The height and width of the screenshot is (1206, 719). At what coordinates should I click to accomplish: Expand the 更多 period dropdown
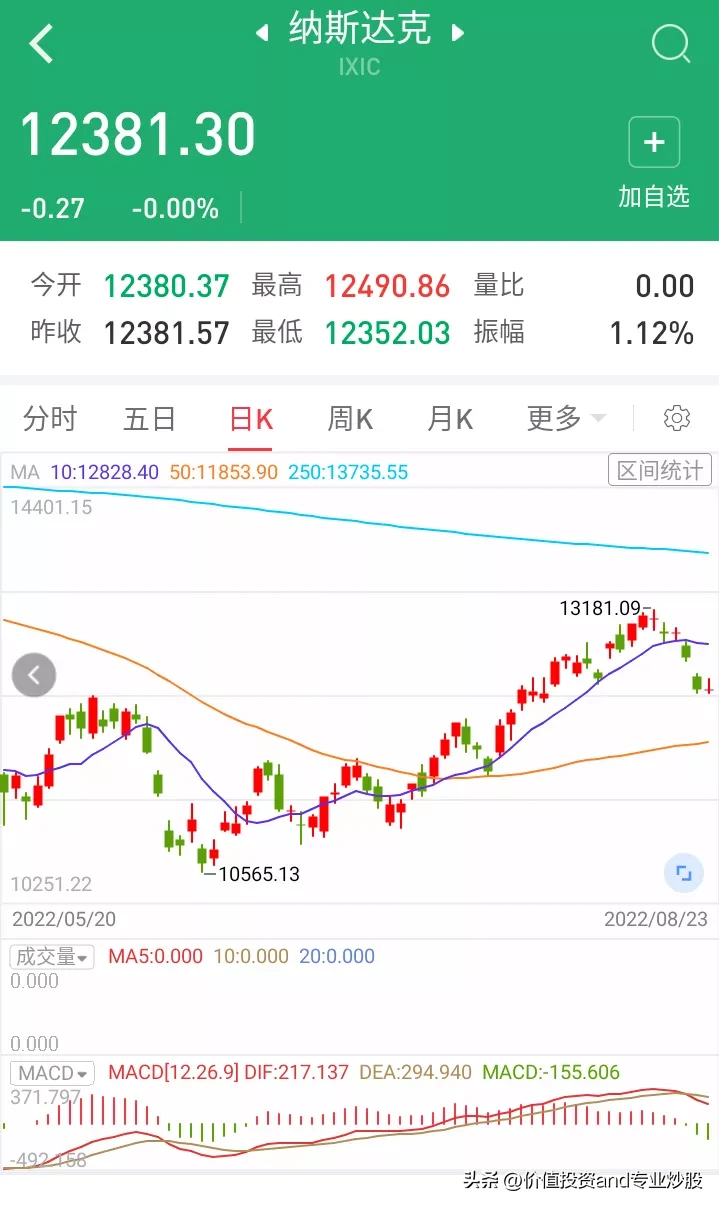(x=565, y=418)
